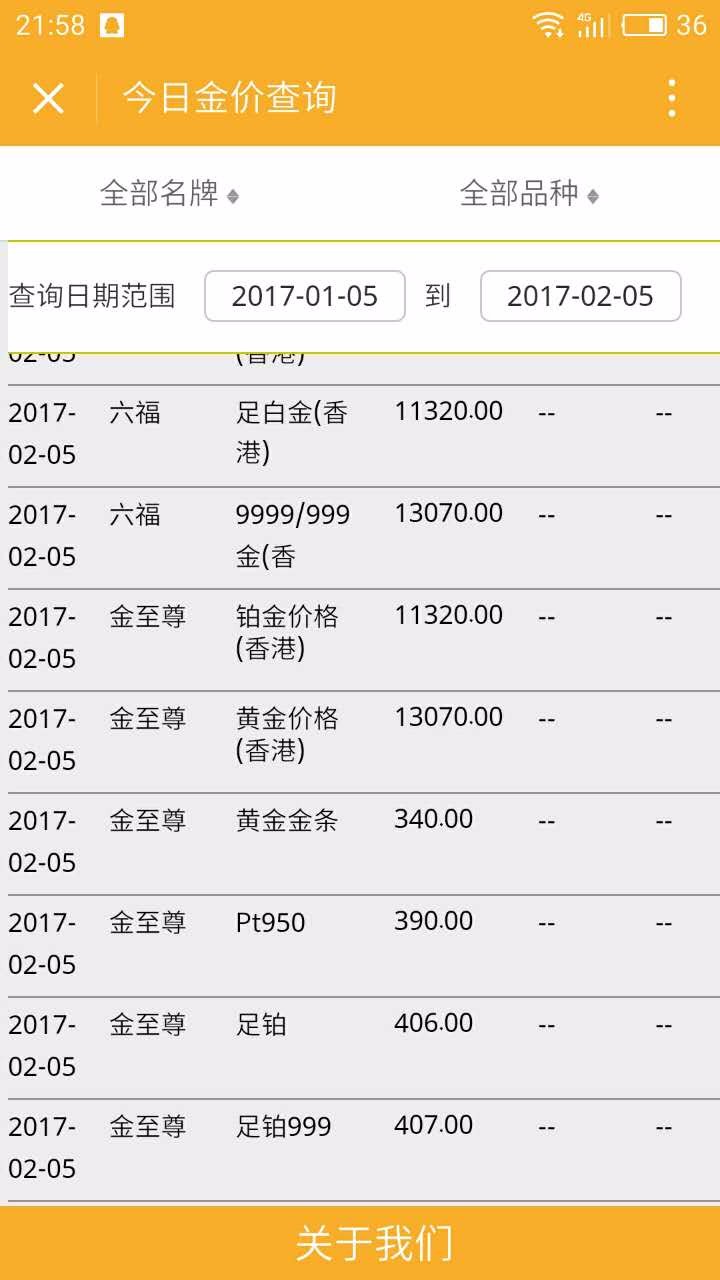Change the end date 2017-02-05
720x1280 pixels.
580,296
